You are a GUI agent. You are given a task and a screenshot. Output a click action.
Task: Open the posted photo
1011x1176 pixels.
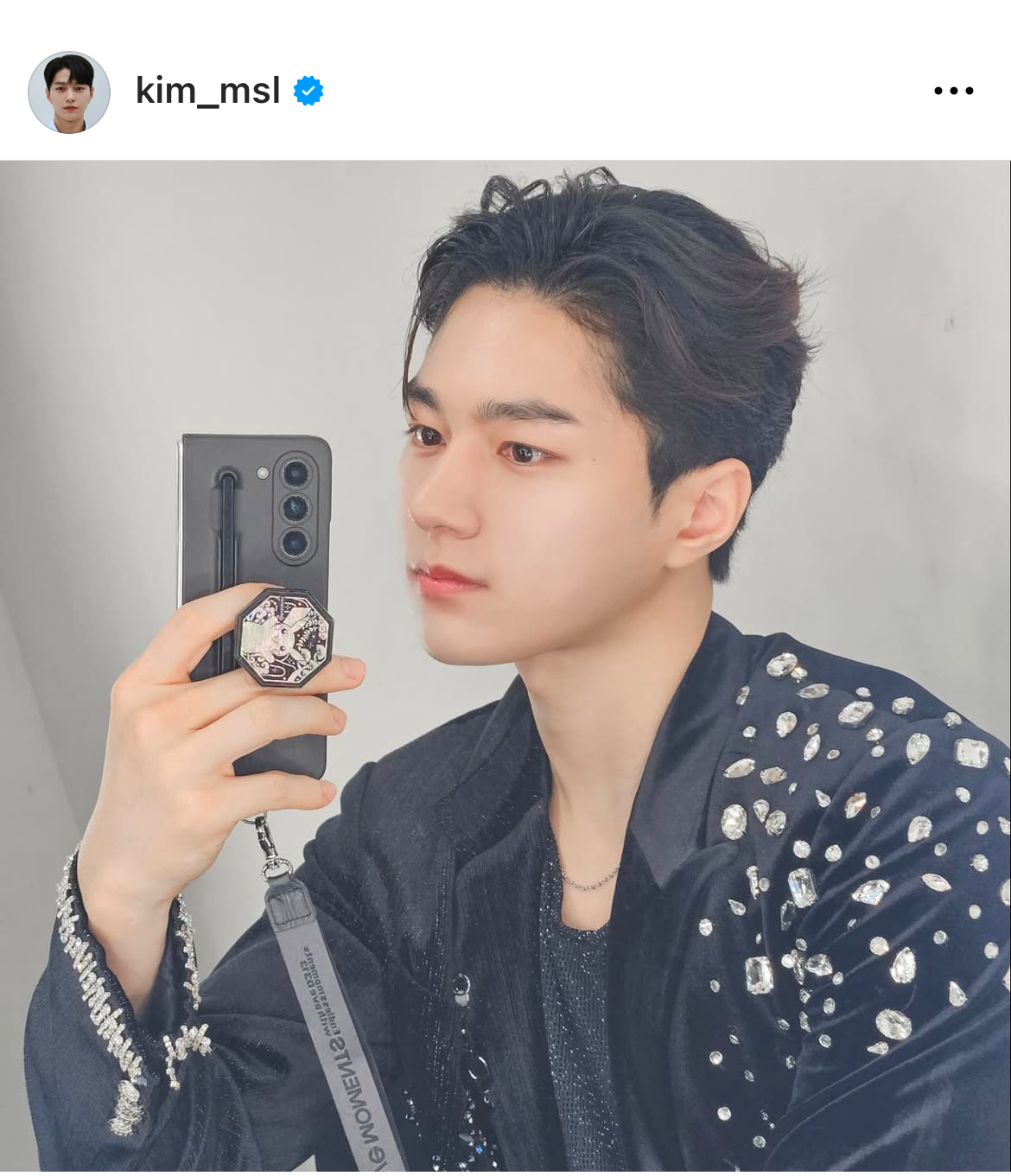(505, 665)
